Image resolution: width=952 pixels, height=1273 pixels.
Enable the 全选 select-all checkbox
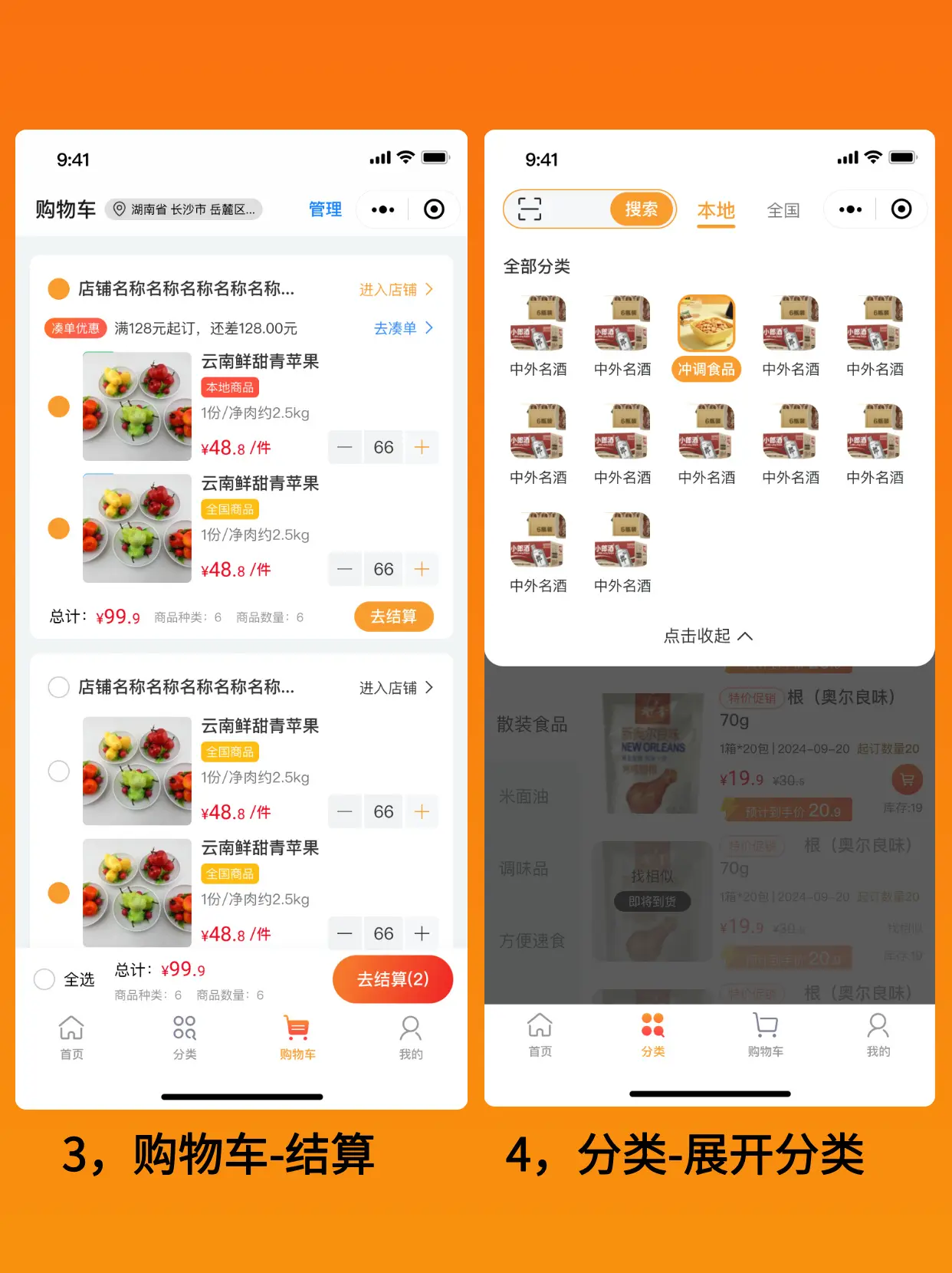[x=44, y=979]
